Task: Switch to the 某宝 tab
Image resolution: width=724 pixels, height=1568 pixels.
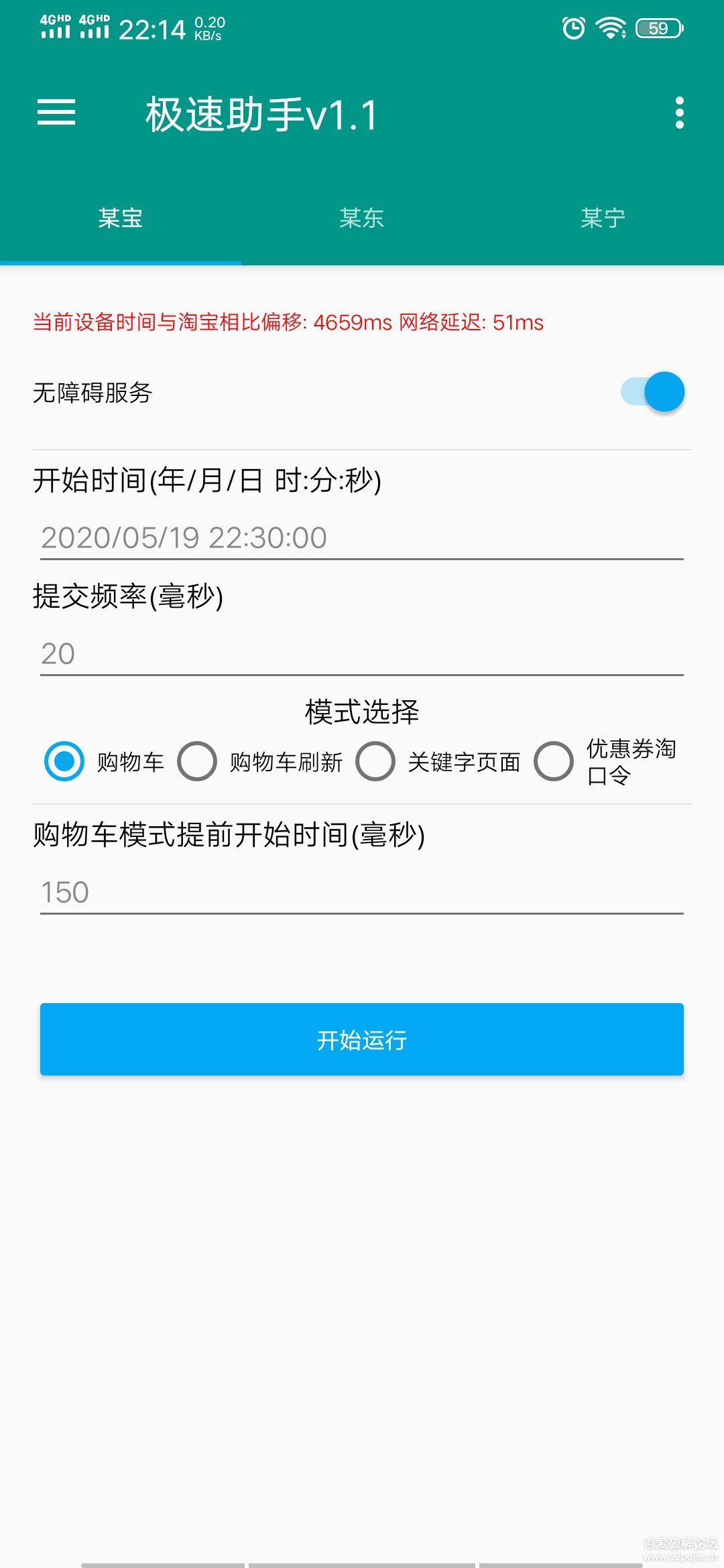Action: click(121, 218)
